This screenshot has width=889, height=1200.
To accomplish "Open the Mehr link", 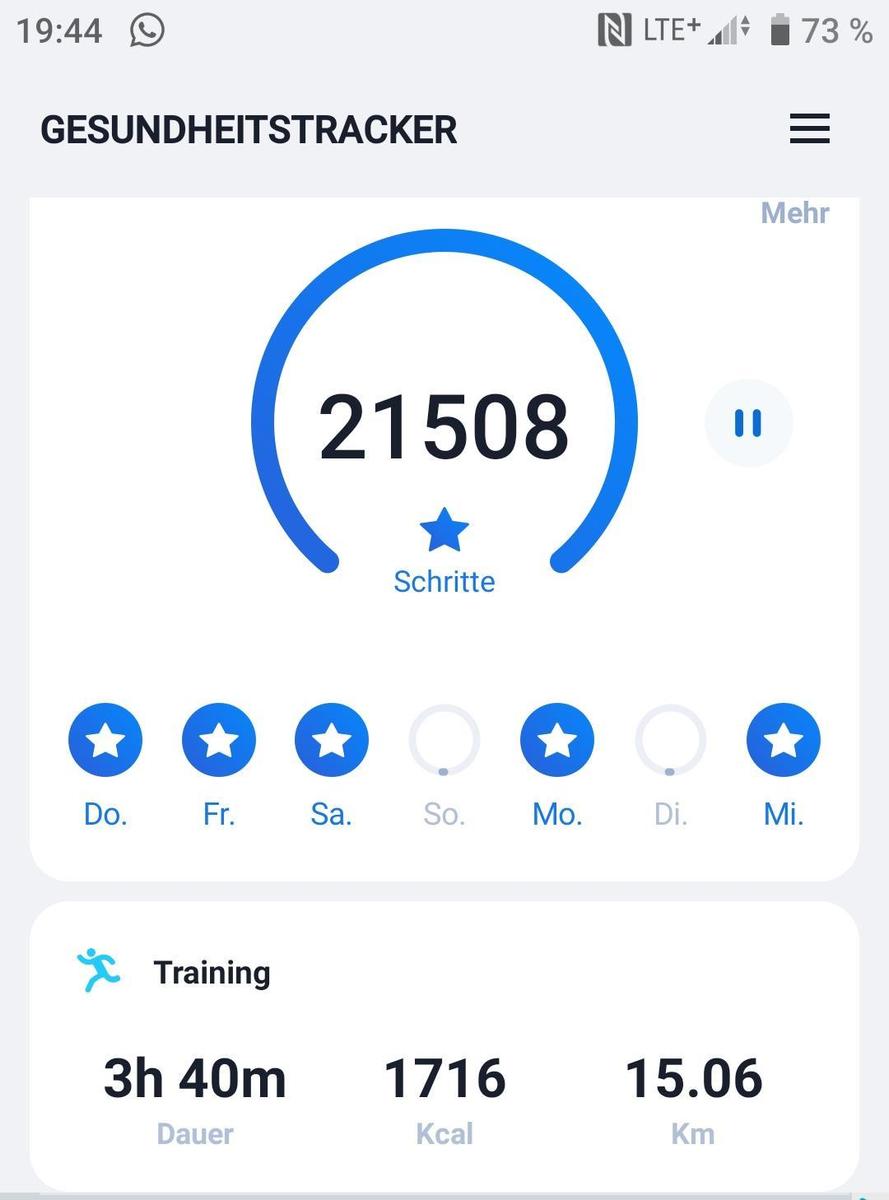I will click(x=795, y=213).
